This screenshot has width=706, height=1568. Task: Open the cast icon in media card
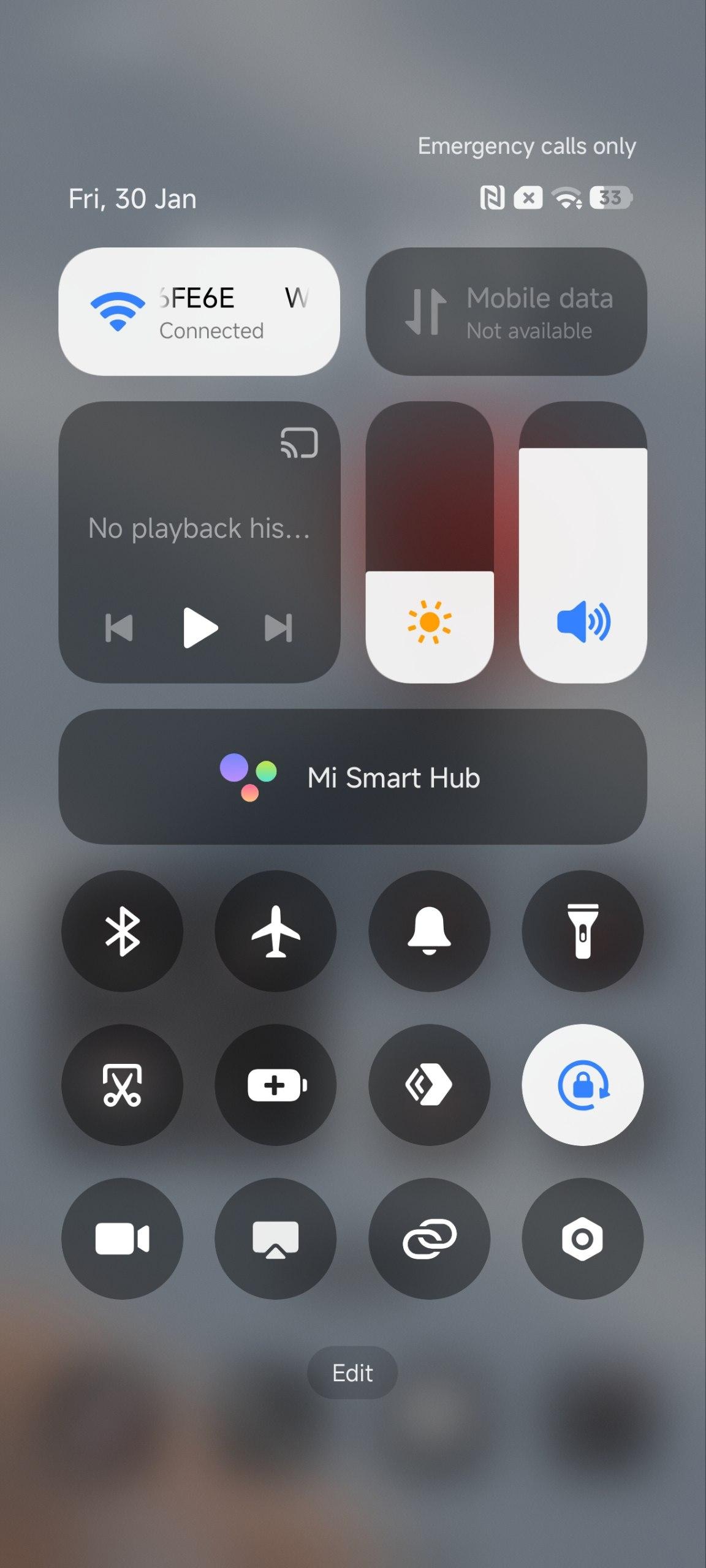pos(299,442)
